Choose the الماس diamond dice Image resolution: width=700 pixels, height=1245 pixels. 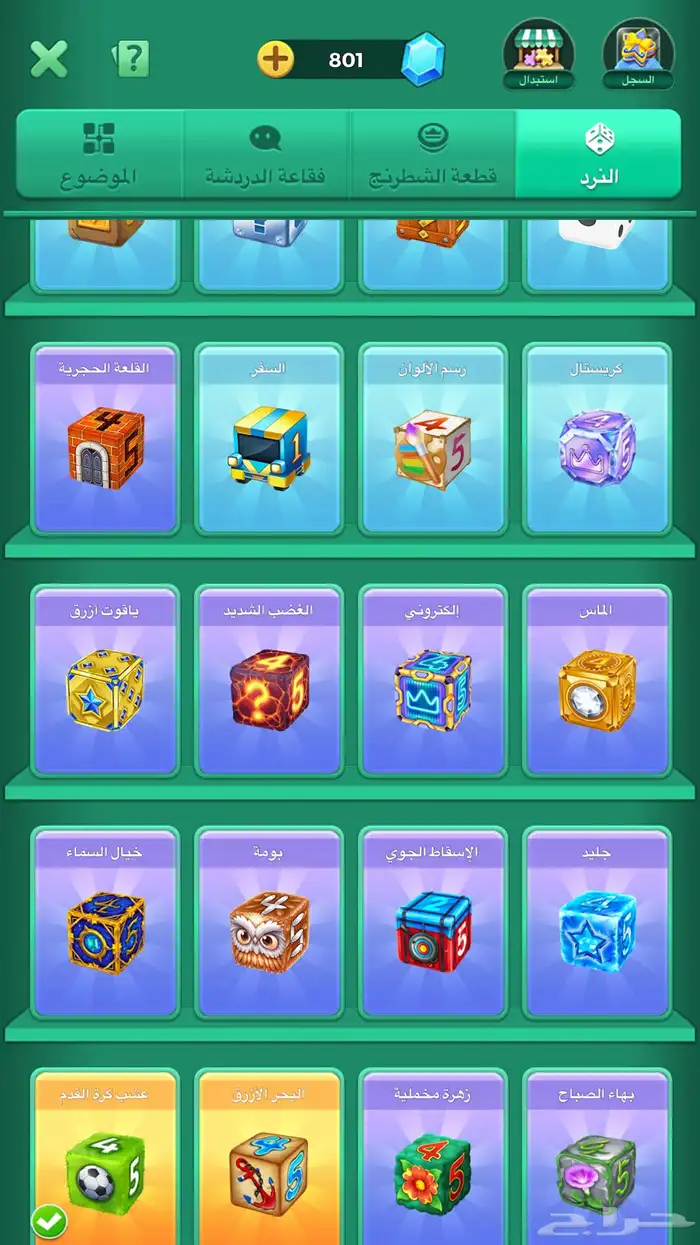click(x=596, y=682)
